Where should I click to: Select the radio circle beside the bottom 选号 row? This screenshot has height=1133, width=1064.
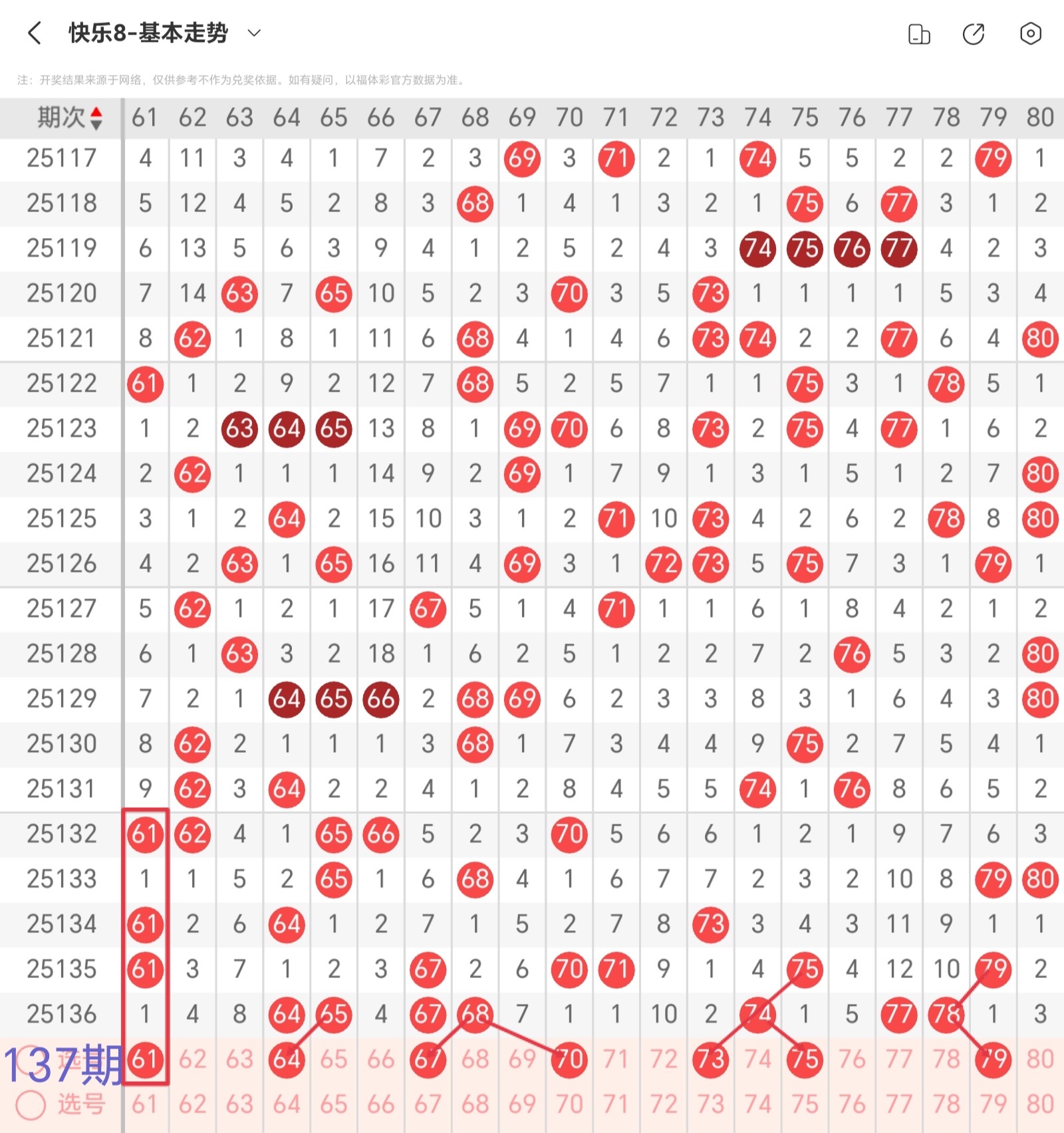pyautogui.click(x=31, y=1105)
